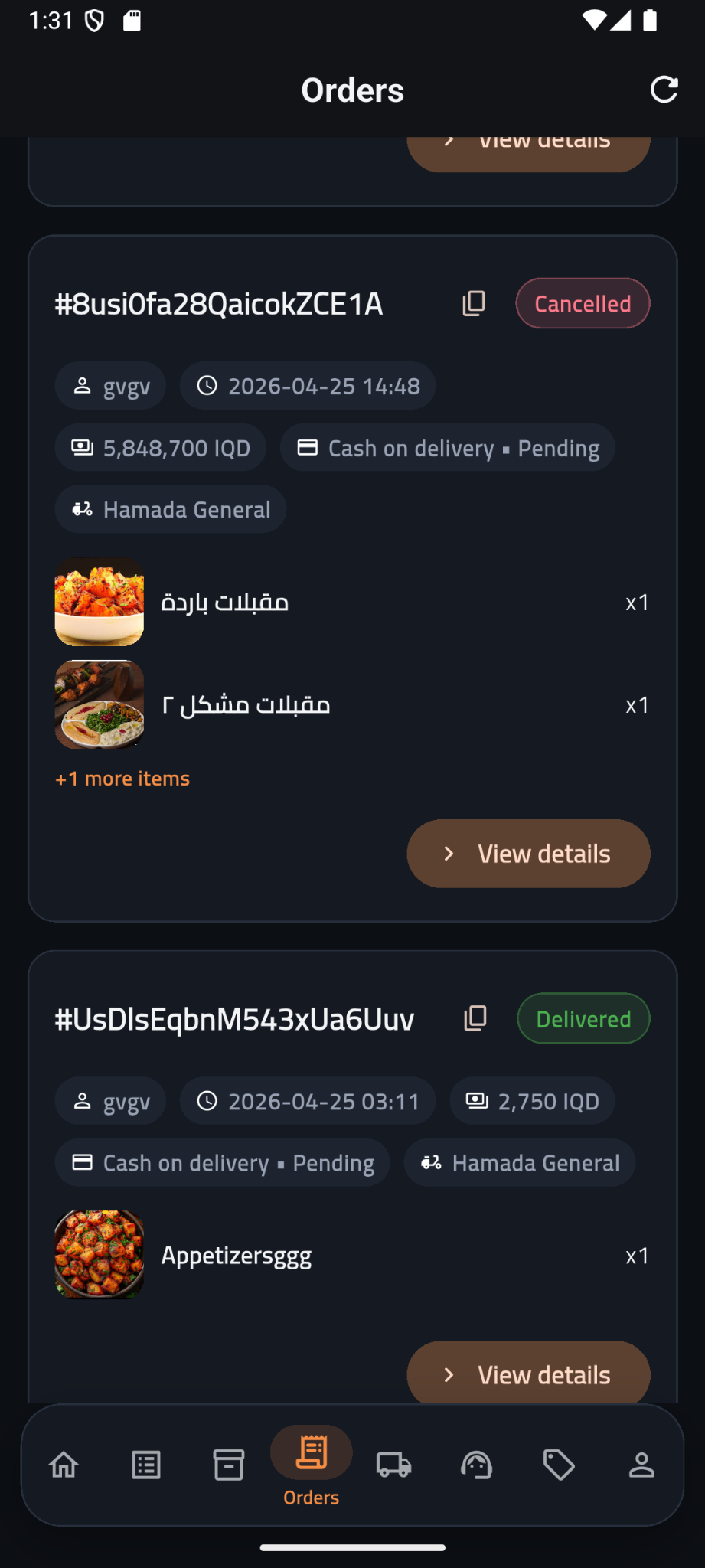Screen dimensions: 705x1568
Task: Tap the Delivered status badge
Action: (583, 1018)
